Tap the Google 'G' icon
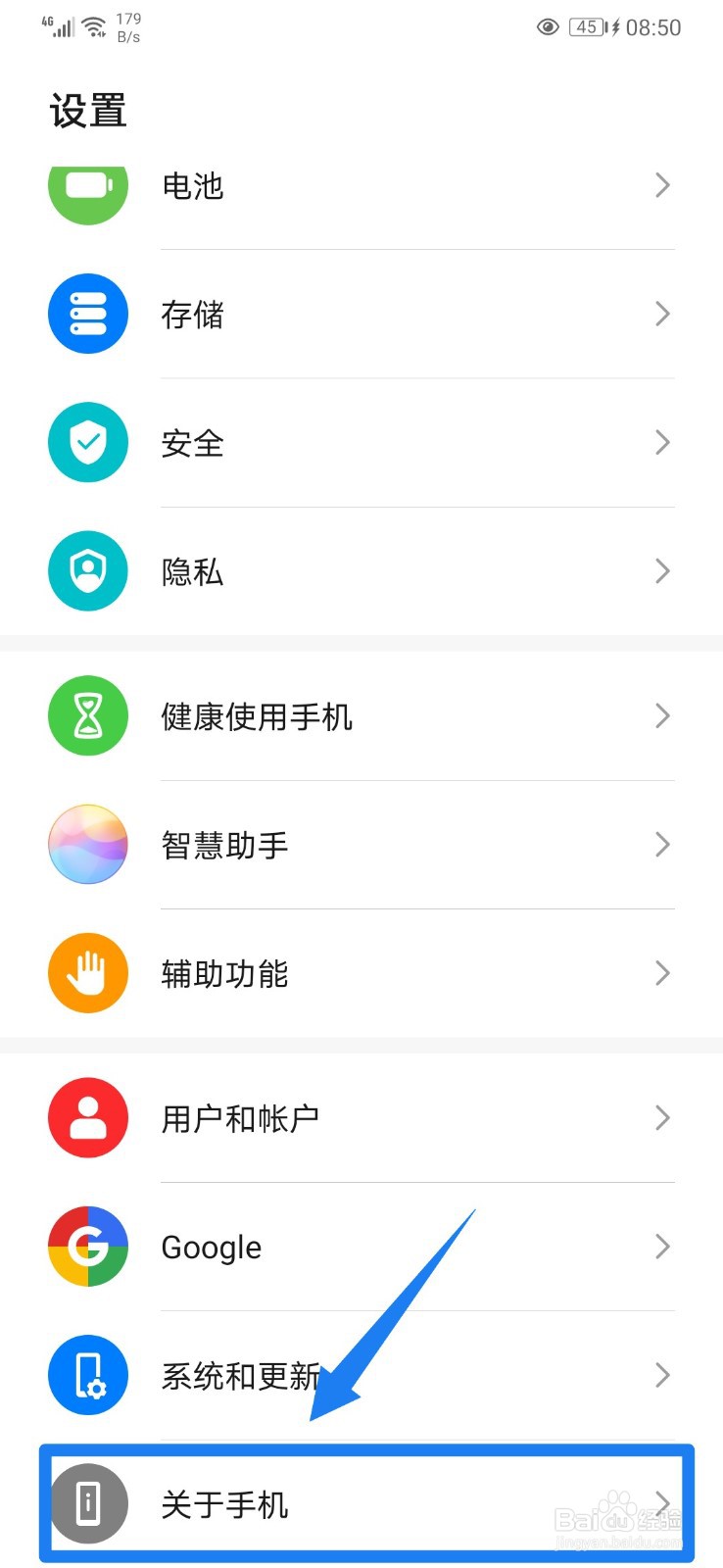723x1568 pixels. (x=88, y=1246)
